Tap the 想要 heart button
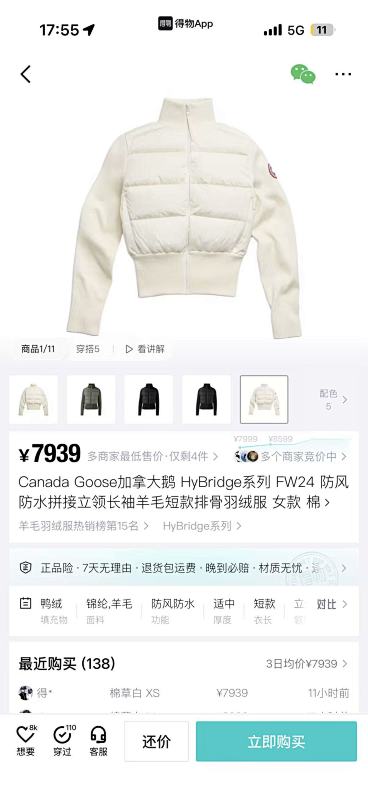The height and width of the screenshot is (800, 368). 26,741
